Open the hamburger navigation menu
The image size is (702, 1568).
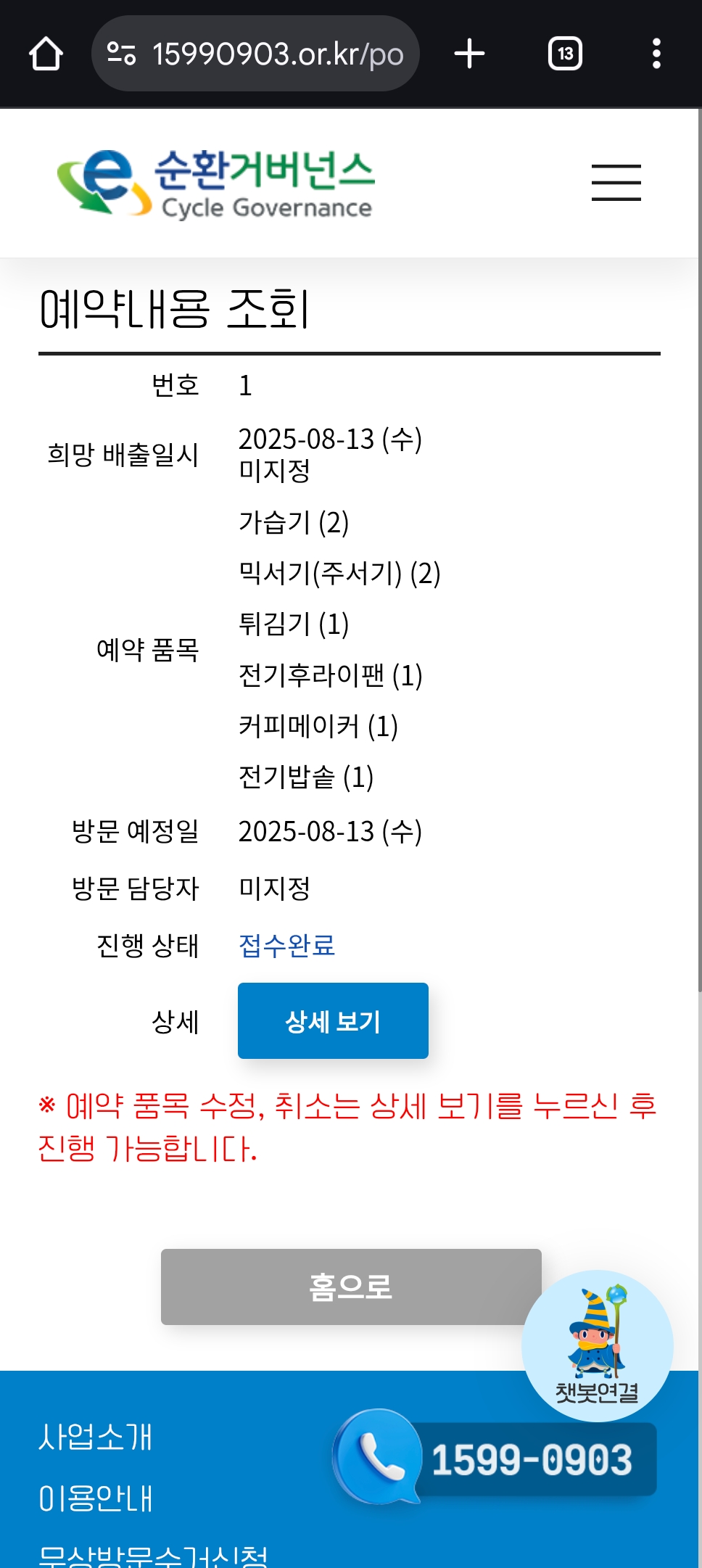pos(616,182)
